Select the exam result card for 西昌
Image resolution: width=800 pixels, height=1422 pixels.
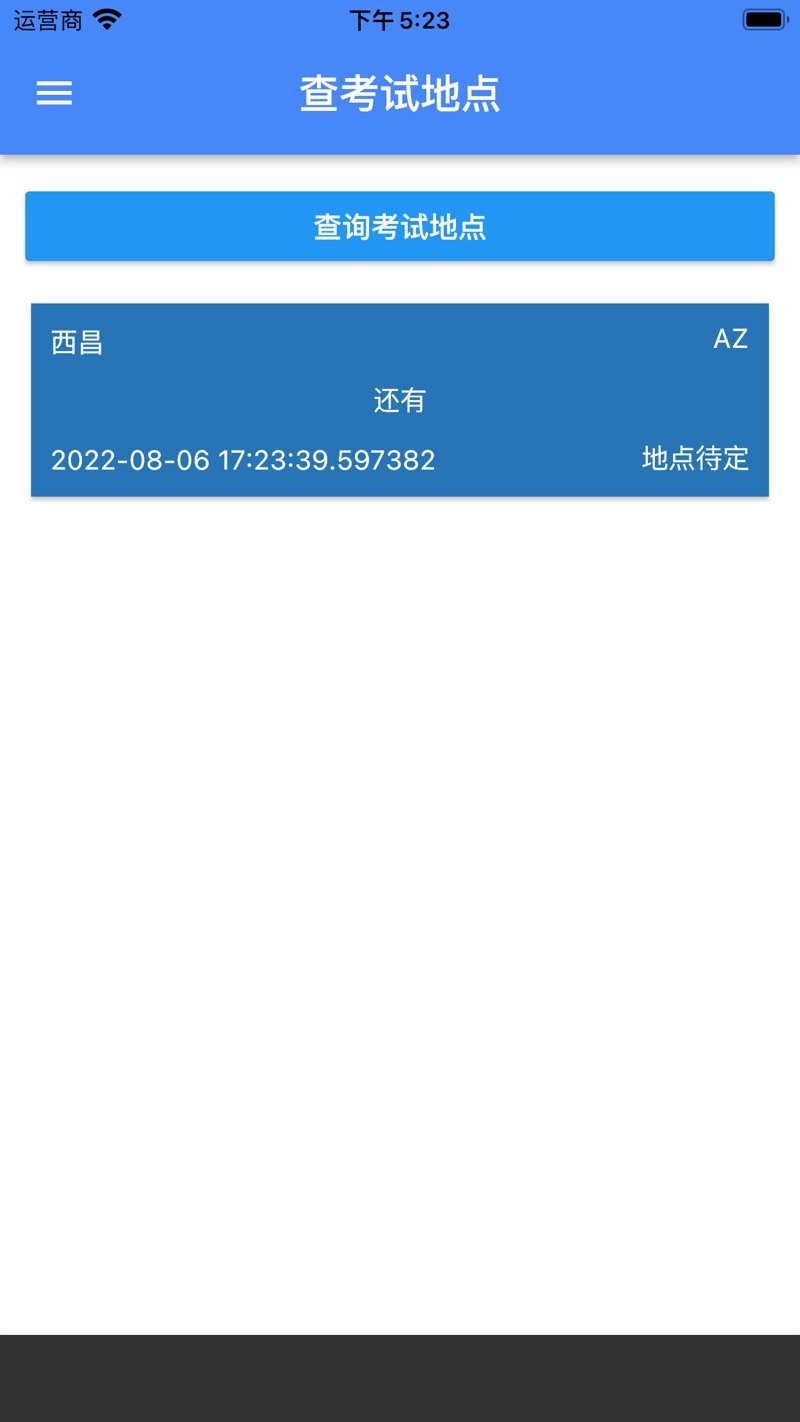[x=400, y=400]
